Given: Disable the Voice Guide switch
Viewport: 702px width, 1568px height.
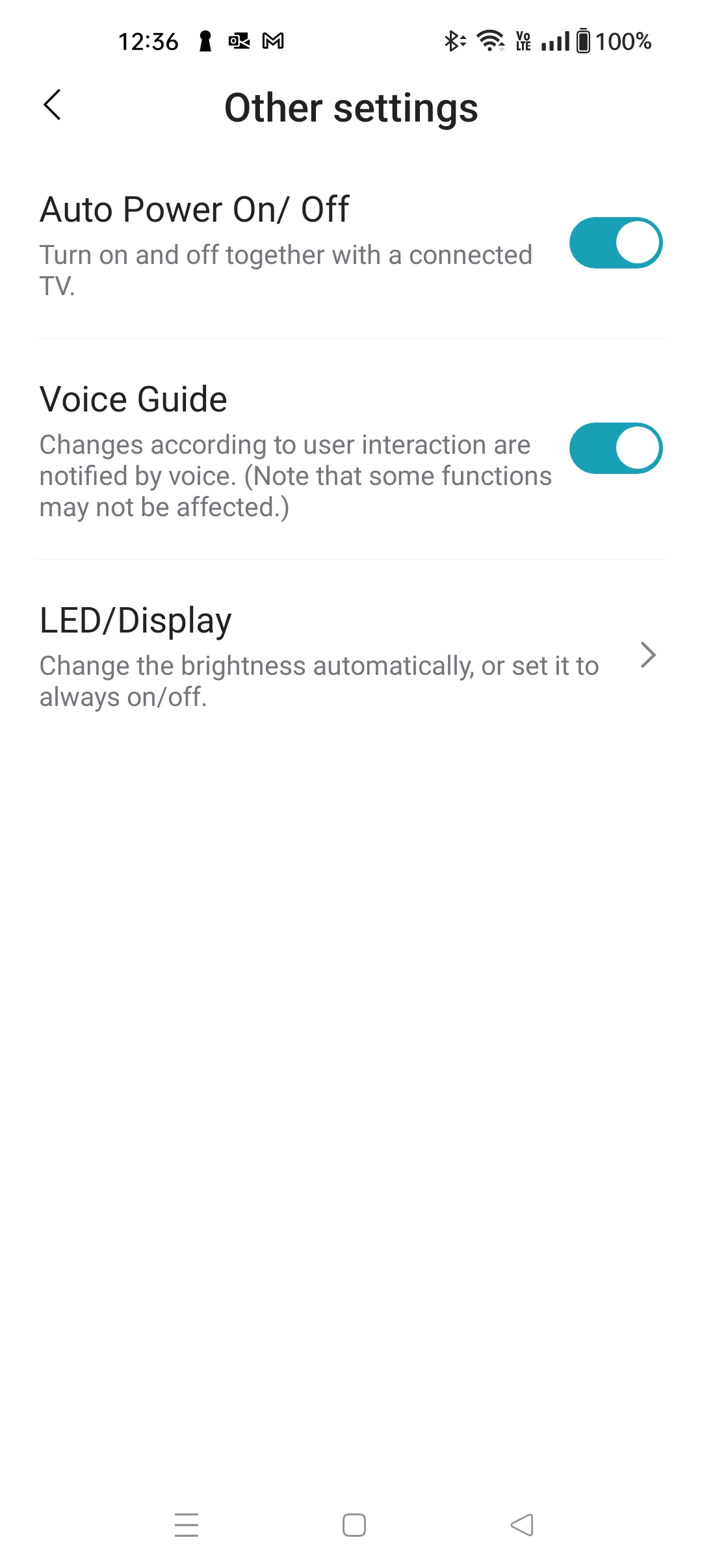Looking at the screenshot, I should pos(615,448).
